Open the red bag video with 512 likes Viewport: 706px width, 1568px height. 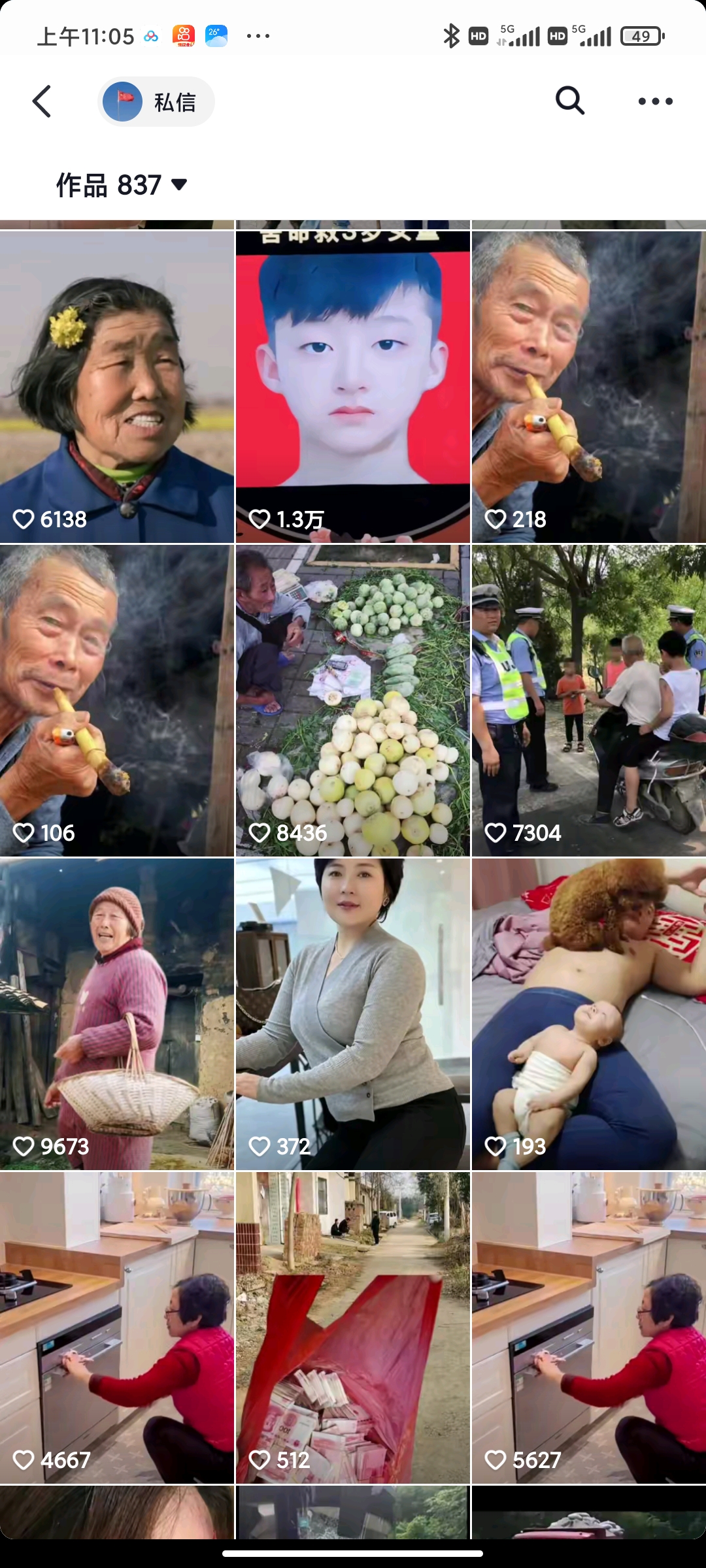[353, 1328]
